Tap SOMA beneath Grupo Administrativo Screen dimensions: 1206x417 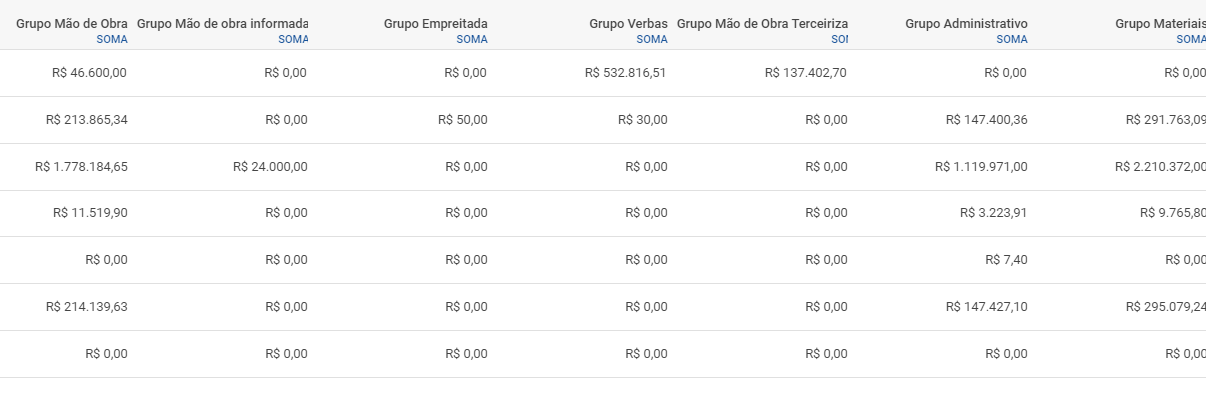(1011, 39)
